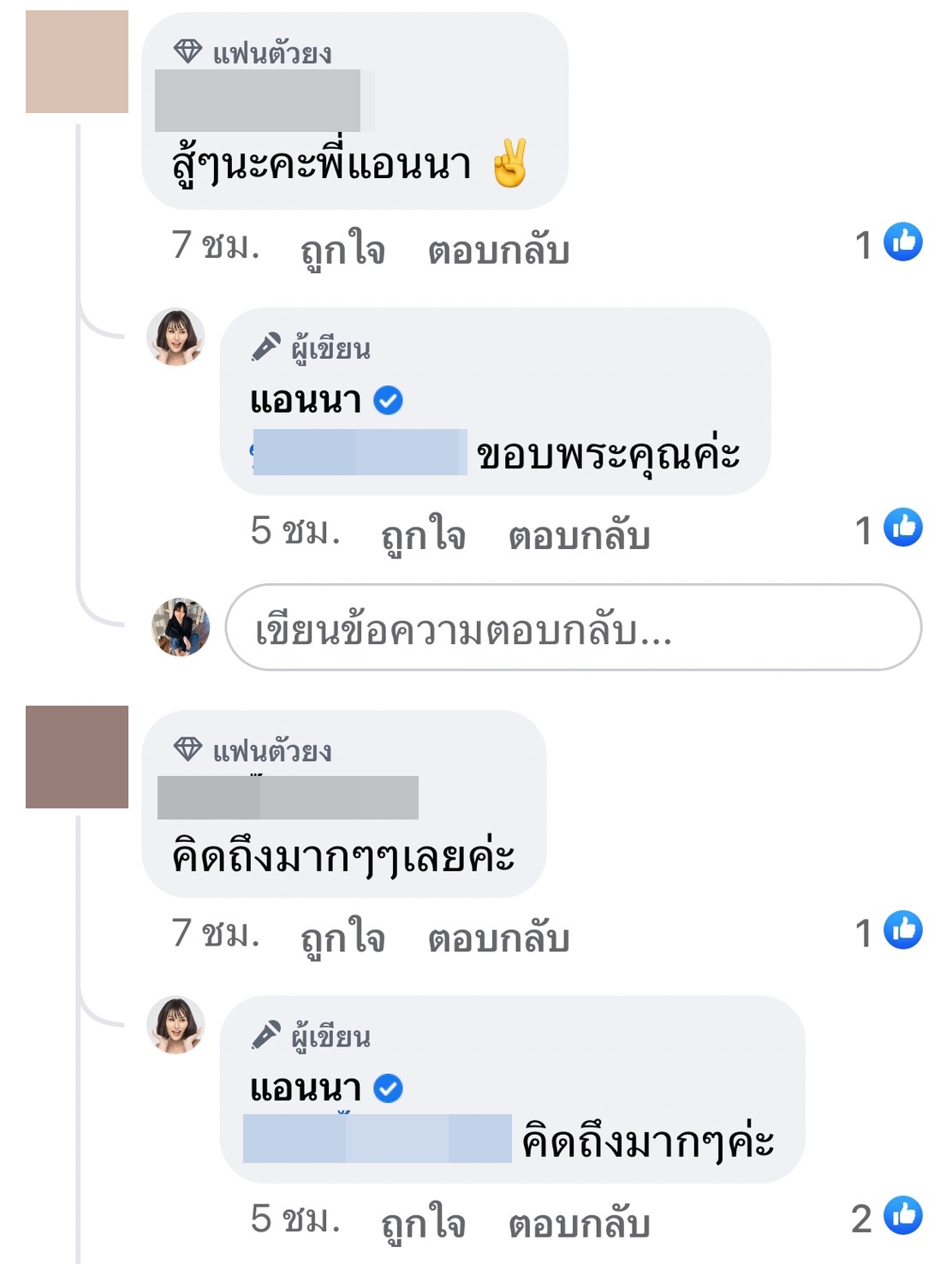
Task: Reply to the comment 'สู้ๆนะคะพี่แอนนา'
Action: tap(498, 250)
